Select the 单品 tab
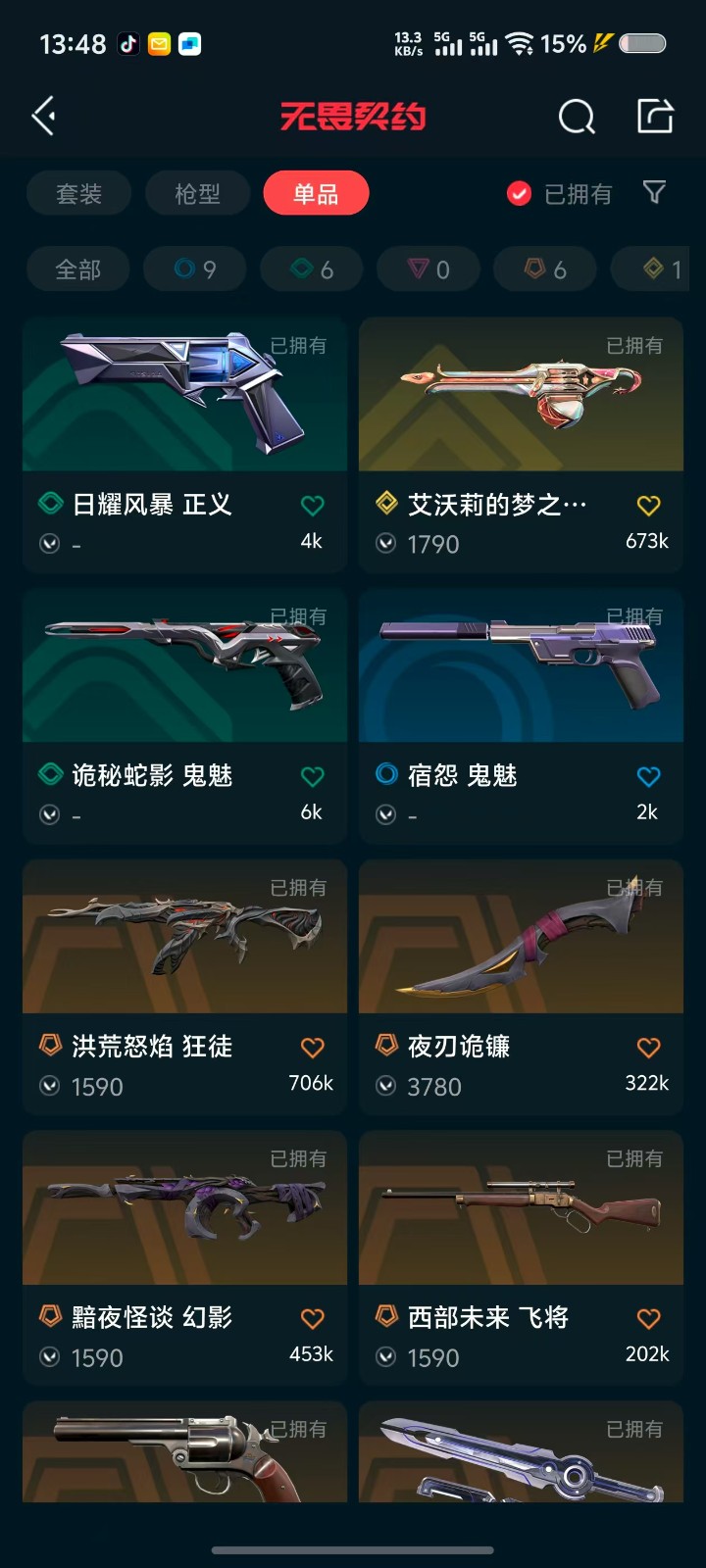 [x=316, y=193]
